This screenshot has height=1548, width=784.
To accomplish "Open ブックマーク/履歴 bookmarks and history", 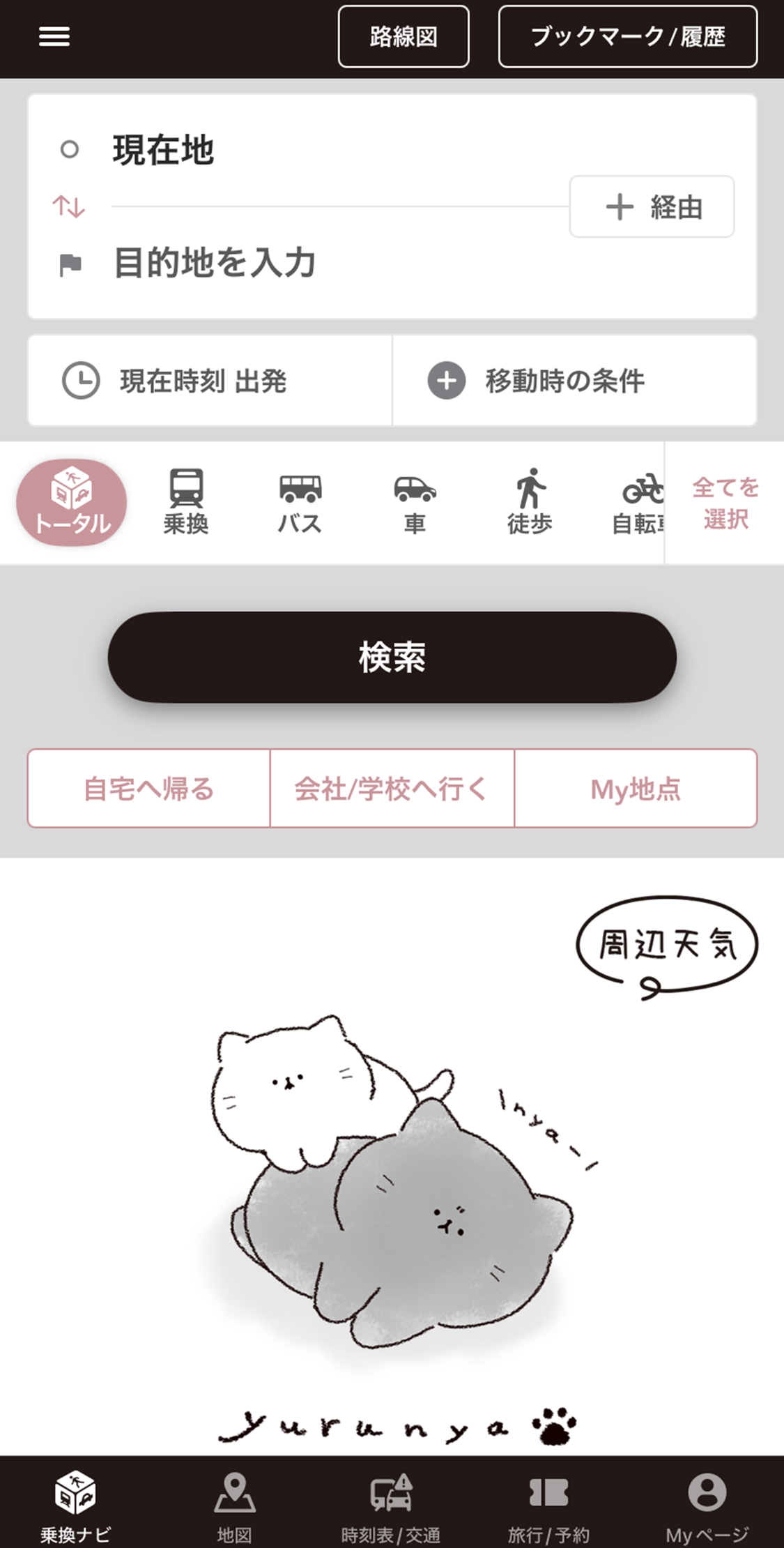I will [x=627, y=36].
